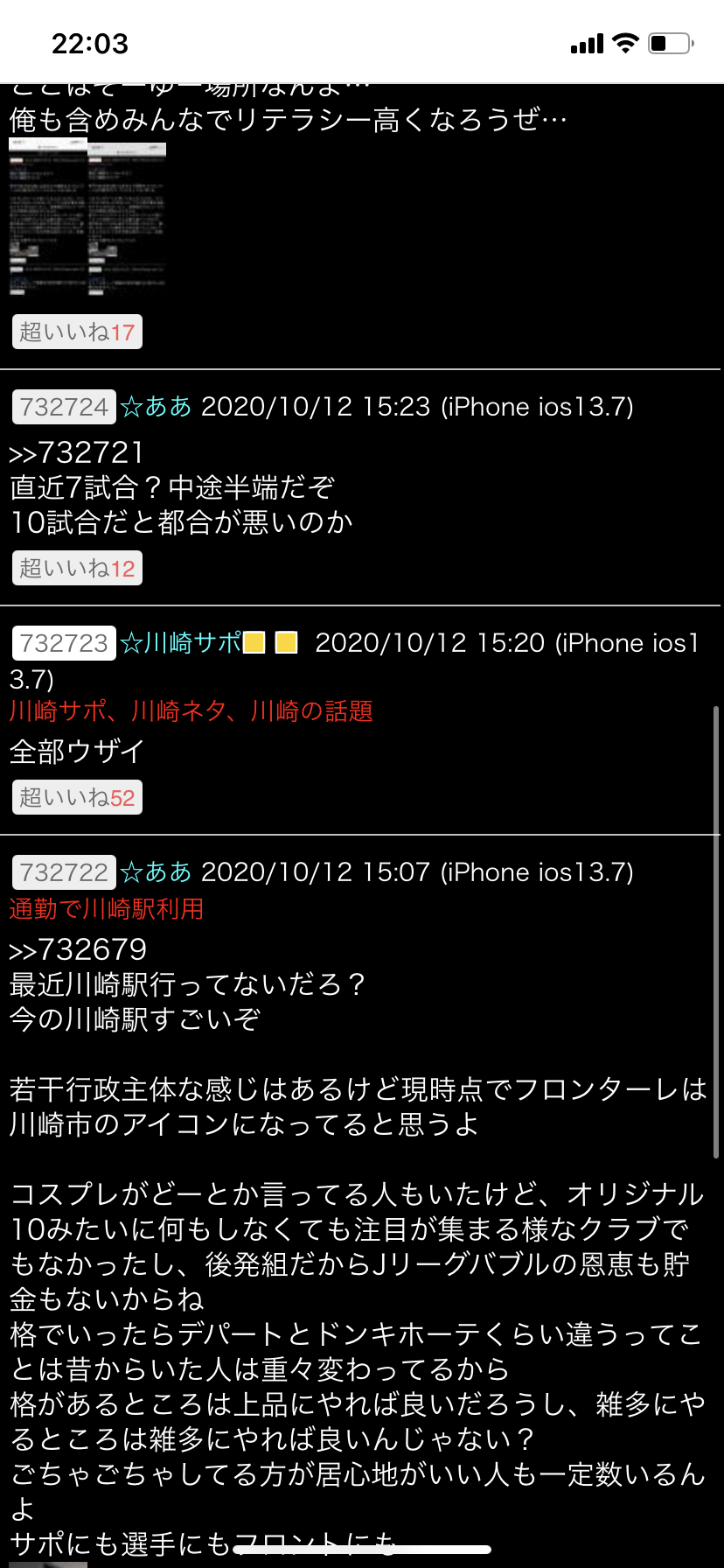
Task: Open the attached screenshot thumbnail
Action: 87,217
